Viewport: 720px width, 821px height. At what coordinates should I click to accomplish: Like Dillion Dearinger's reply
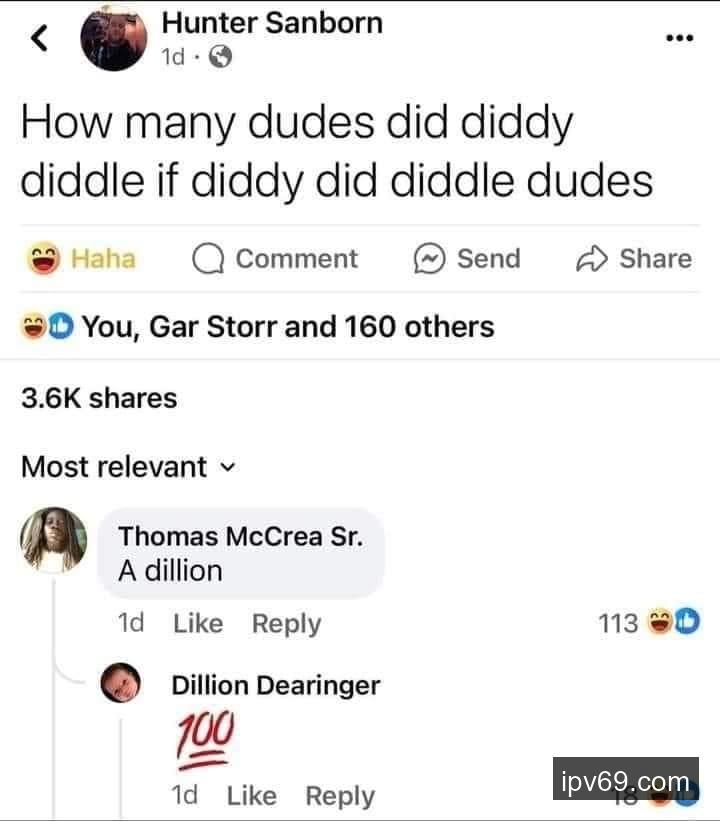tap(251, 796)
